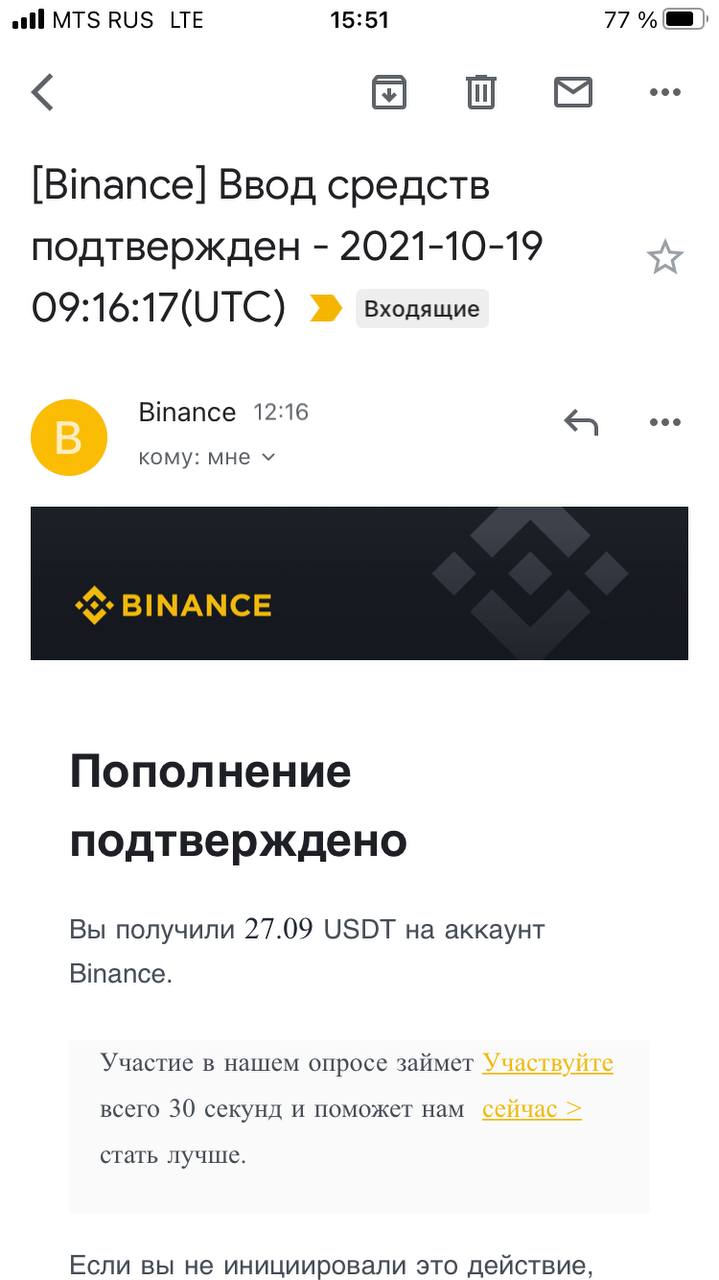
Task: Open message options next to reply arrow
Action: pyautogui.click(x=665, y=422)
